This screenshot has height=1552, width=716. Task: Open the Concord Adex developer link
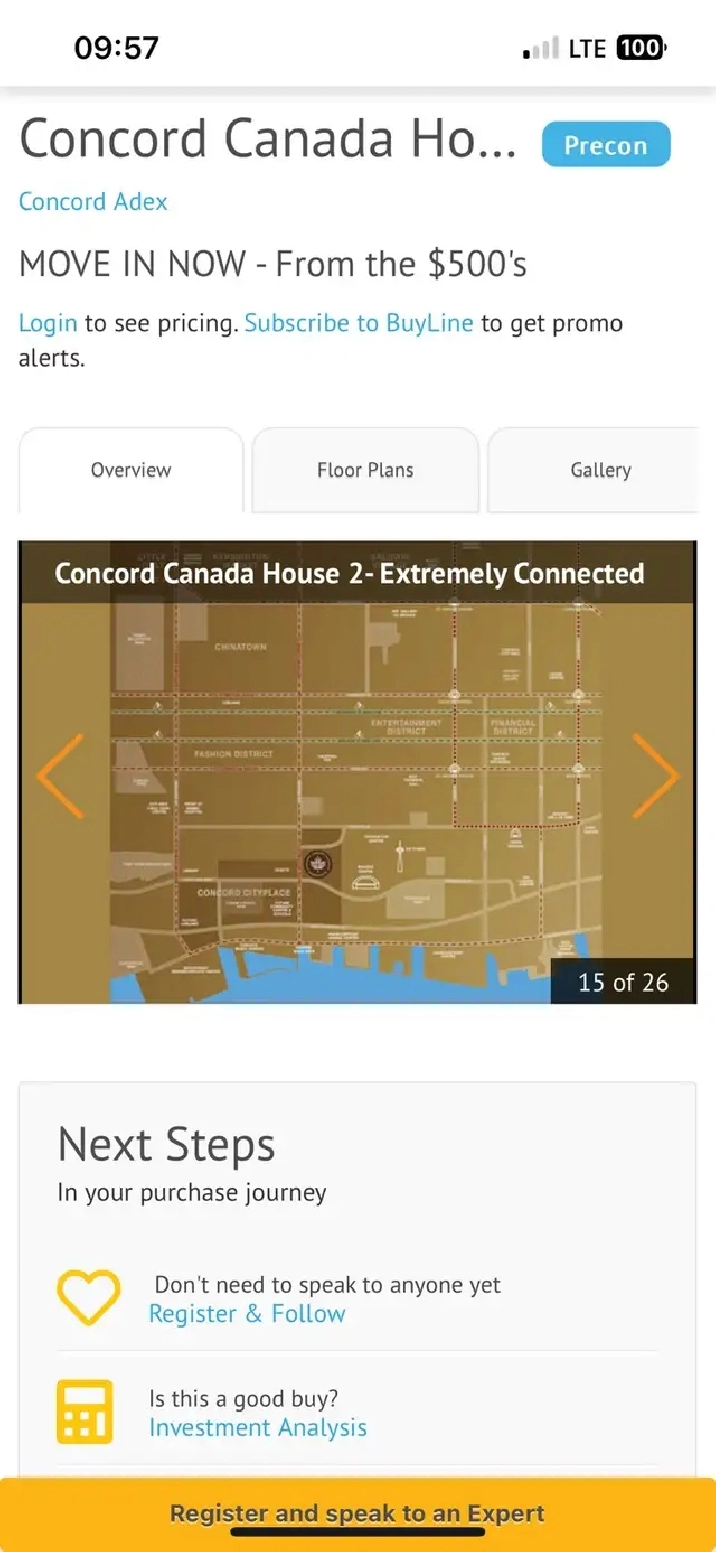(93, 201)
